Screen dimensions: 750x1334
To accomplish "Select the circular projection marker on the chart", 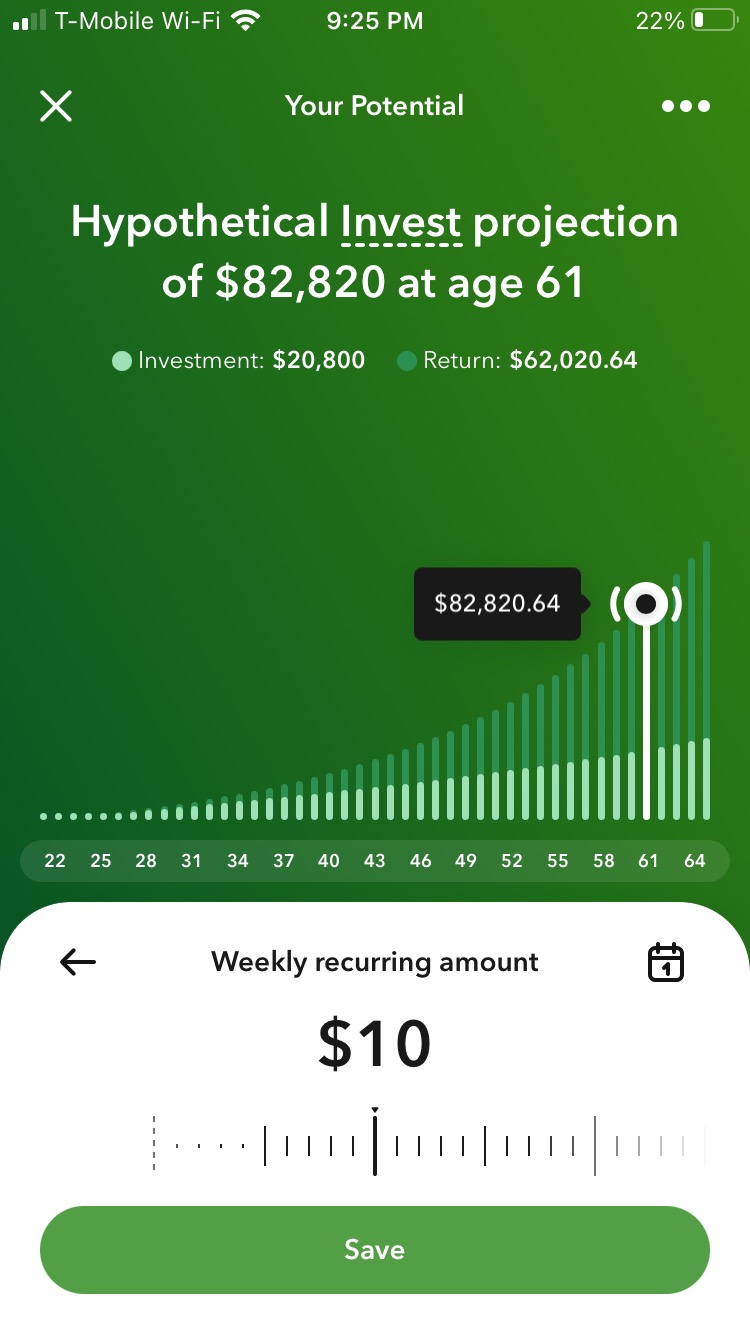I will coord(647,604).
